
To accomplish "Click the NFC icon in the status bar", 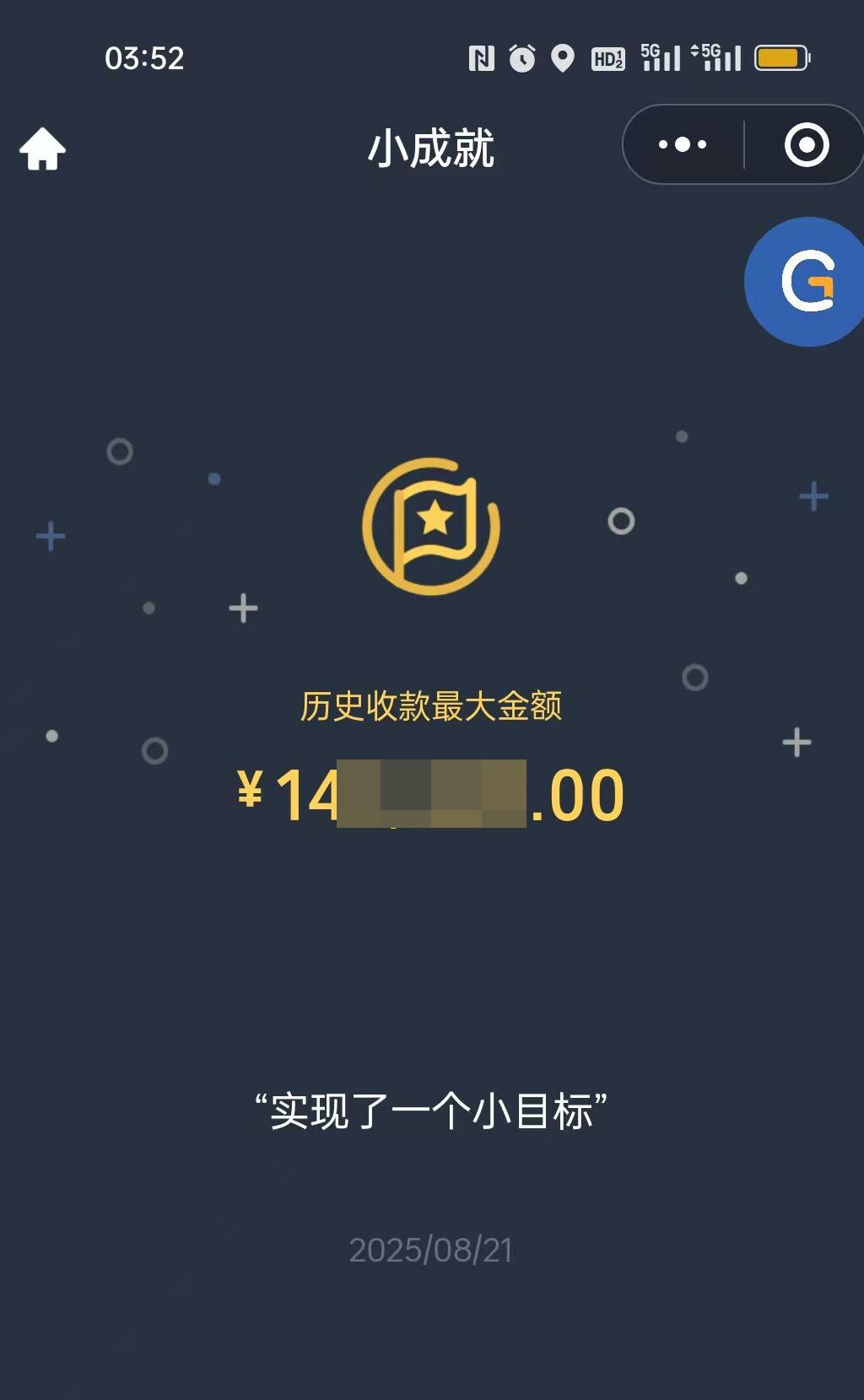I will click(481, 56).
